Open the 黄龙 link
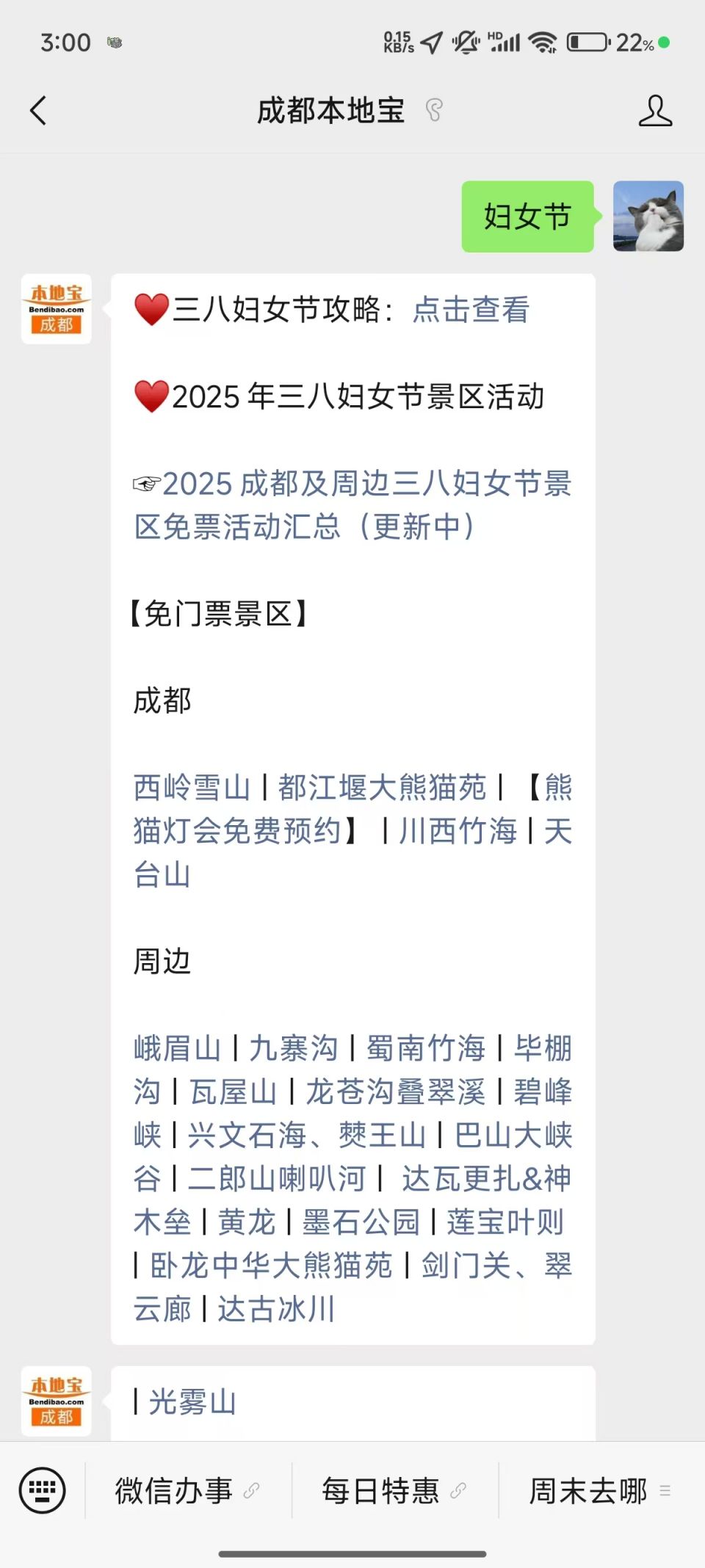The image size is (705, 1568). click(246, 1222)
